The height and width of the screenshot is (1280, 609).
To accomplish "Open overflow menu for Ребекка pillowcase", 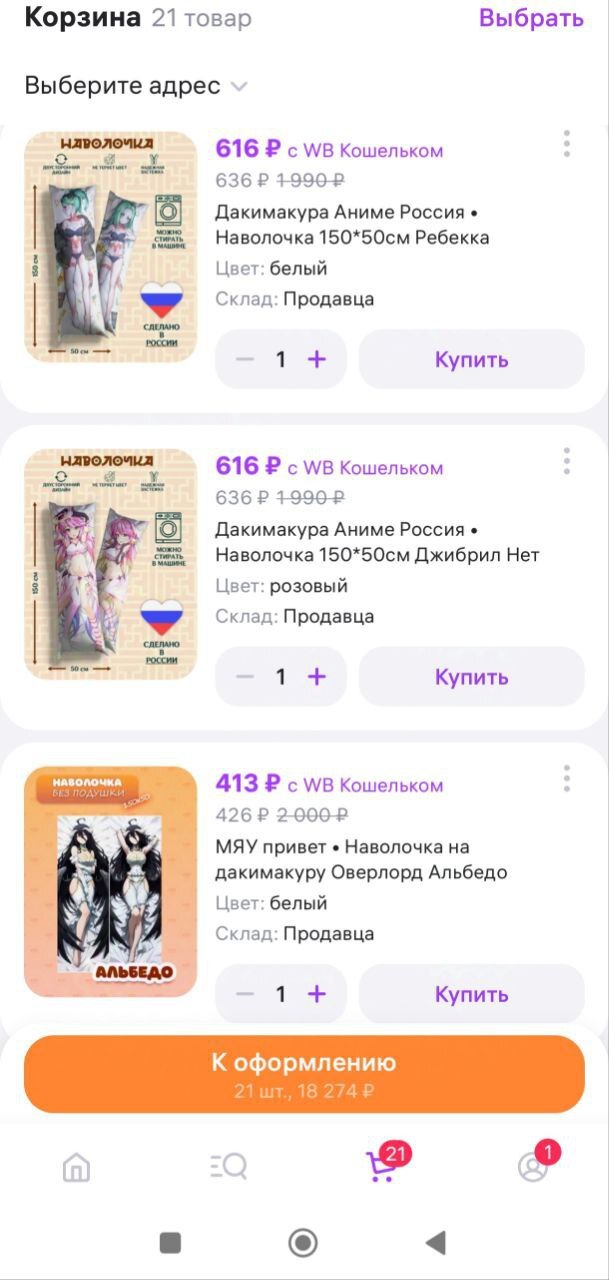I will (x=566, y=144).
